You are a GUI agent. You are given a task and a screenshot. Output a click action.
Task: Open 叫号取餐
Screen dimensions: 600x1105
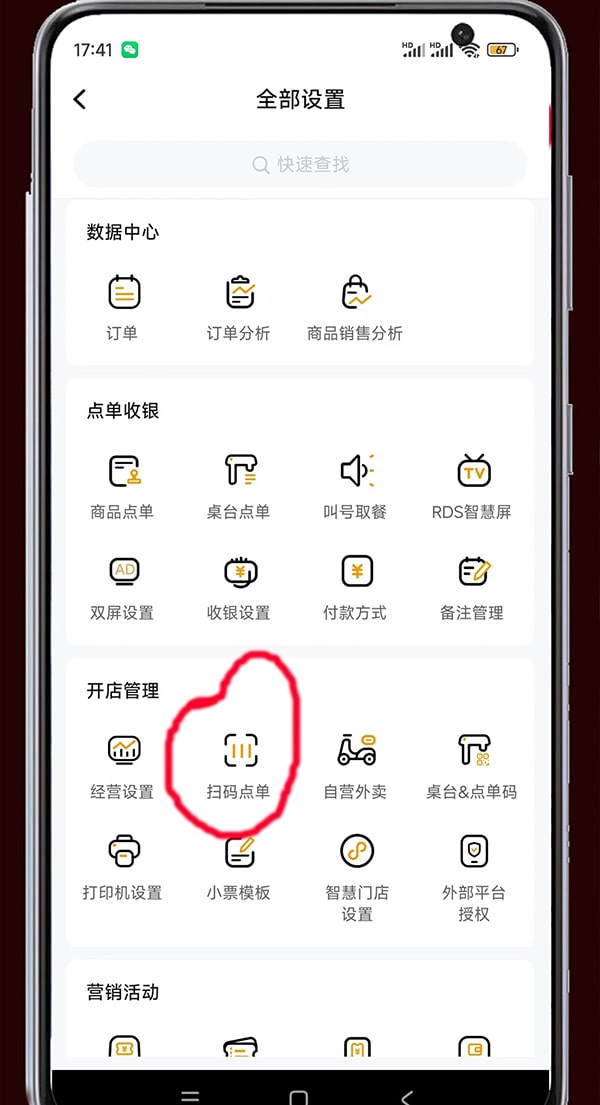(x=355, y=485)
